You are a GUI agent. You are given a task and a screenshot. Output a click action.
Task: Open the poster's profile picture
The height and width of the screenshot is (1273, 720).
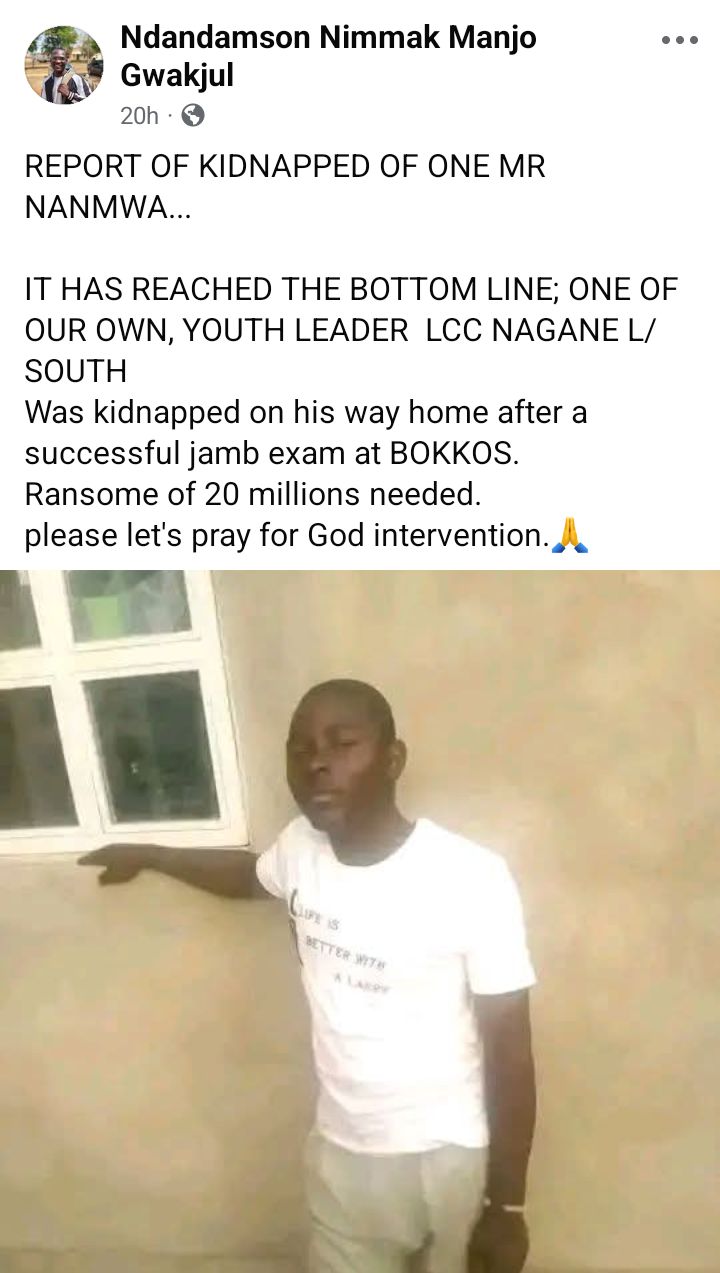point(64,65)
